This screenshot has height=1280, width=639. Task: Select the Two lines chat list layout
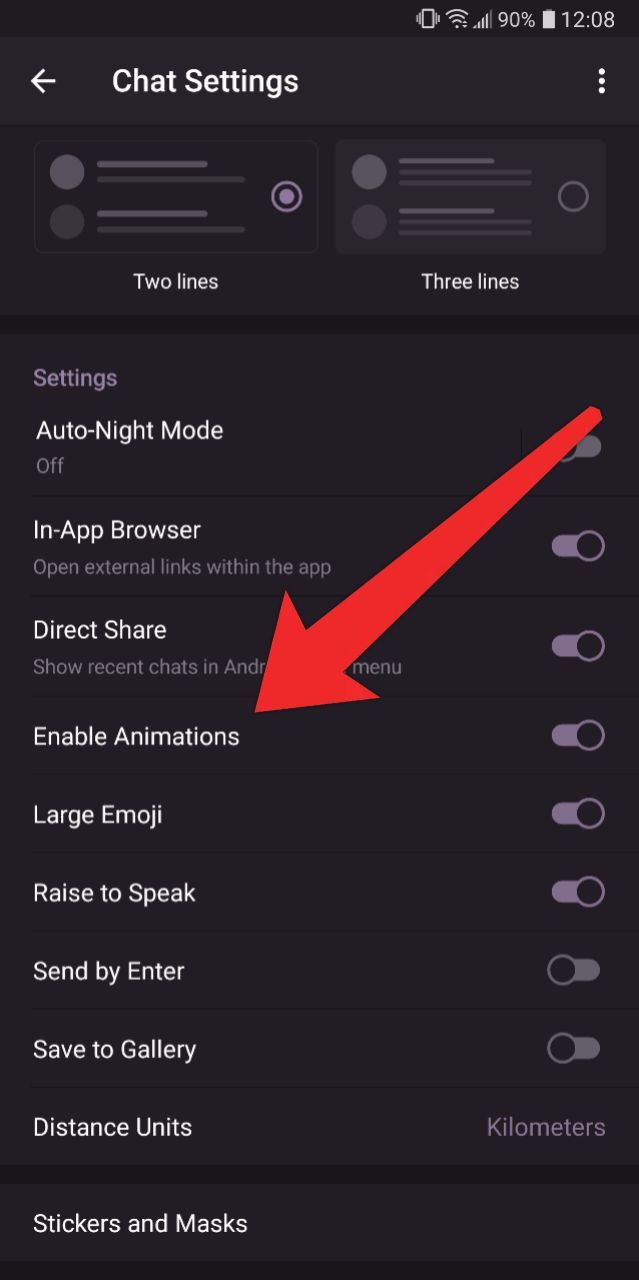(x=176, y=197)
